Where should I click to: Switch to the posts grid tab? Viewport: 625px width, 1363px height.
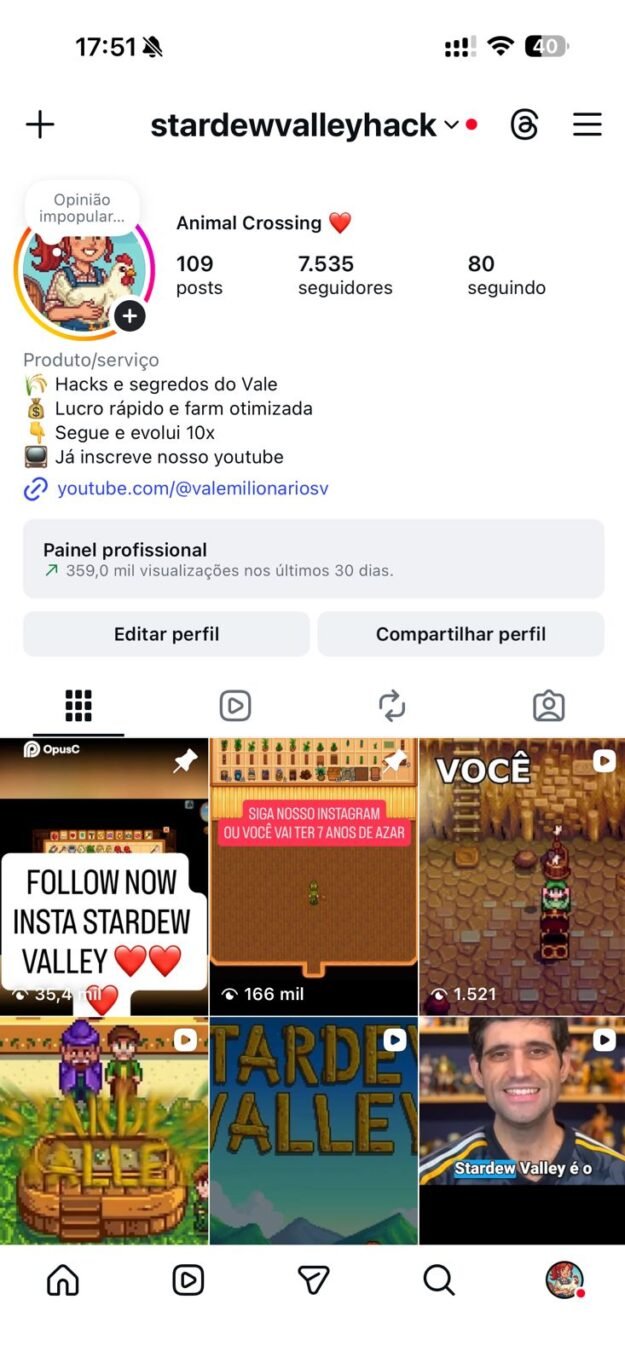pos(78,706)
